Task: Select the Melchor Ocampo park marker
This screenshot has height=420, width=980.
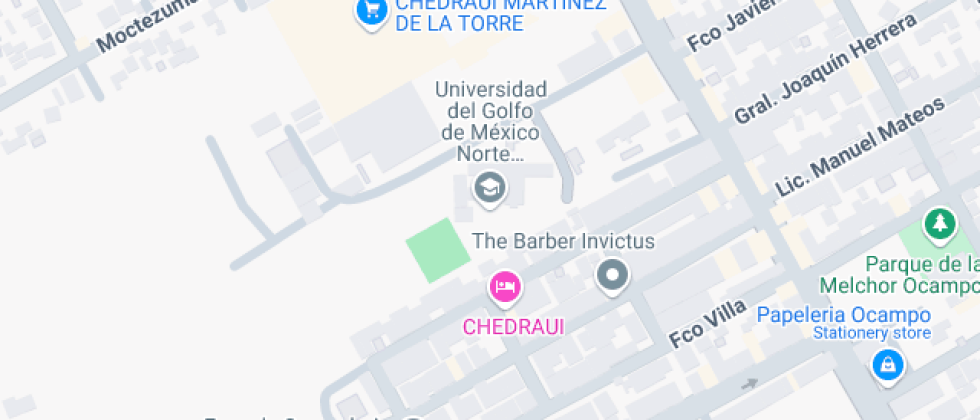Action: pos(939,226)
